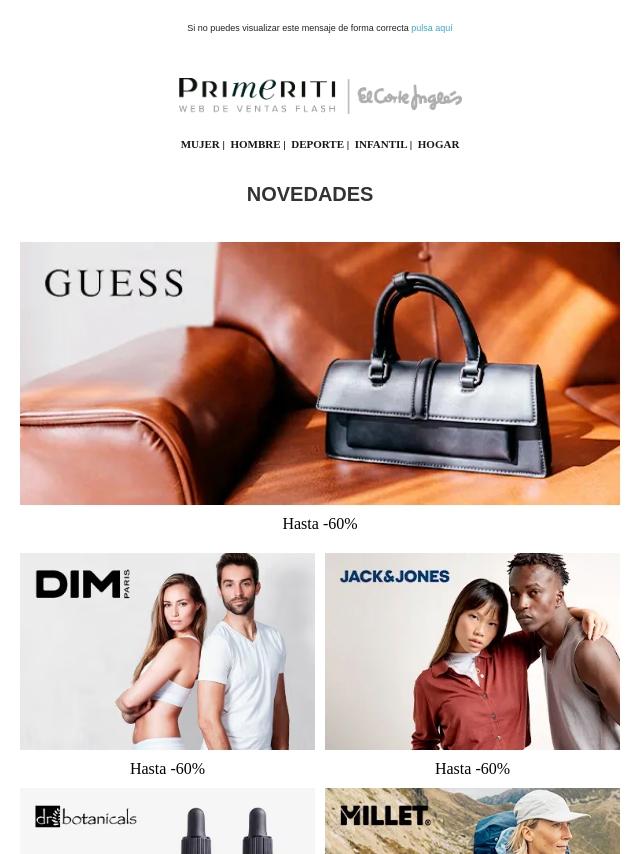Open the Jack & Jones sale tile

pyautogui.click(x=472, y=651)
